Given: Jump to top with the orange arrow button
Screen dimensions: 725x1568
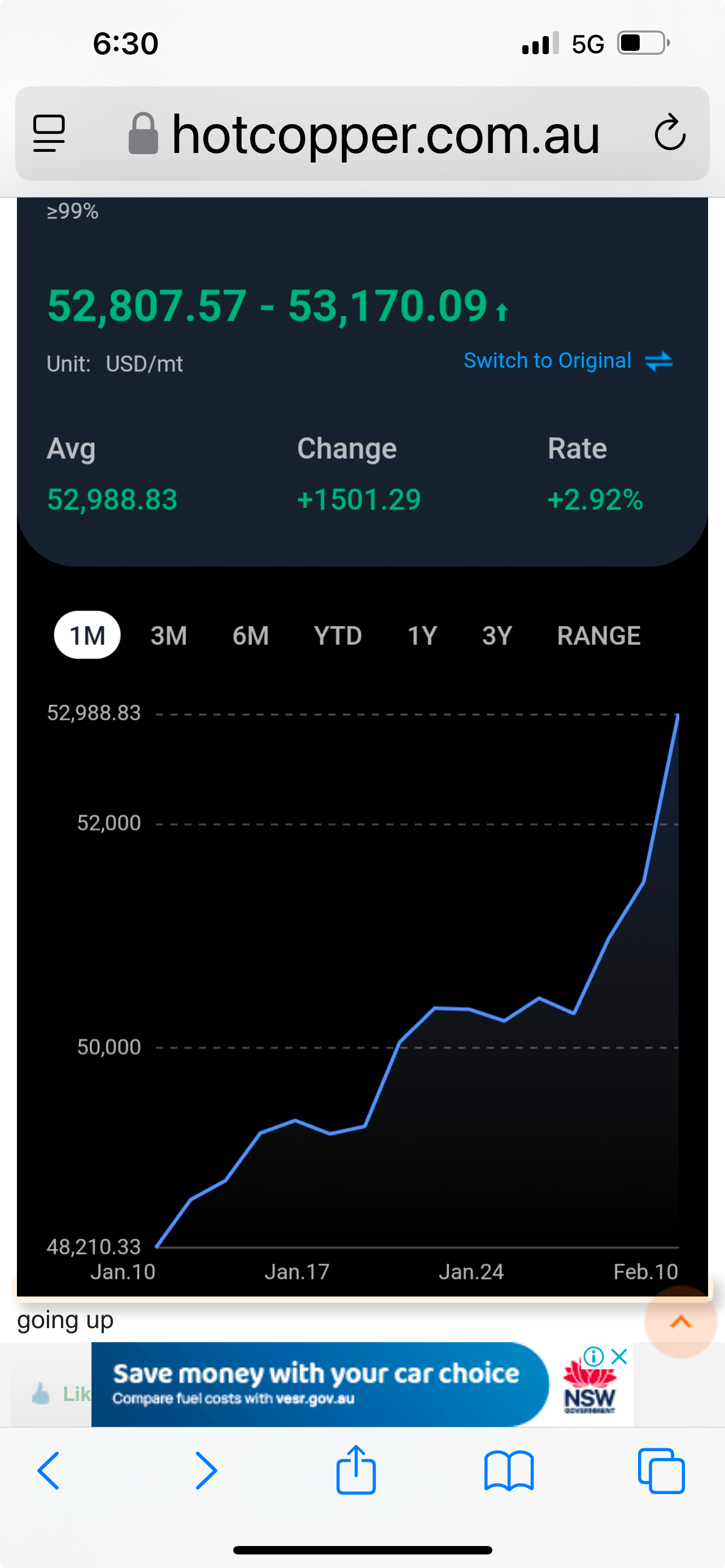Looking at the screenshot, I should 680,1321.
